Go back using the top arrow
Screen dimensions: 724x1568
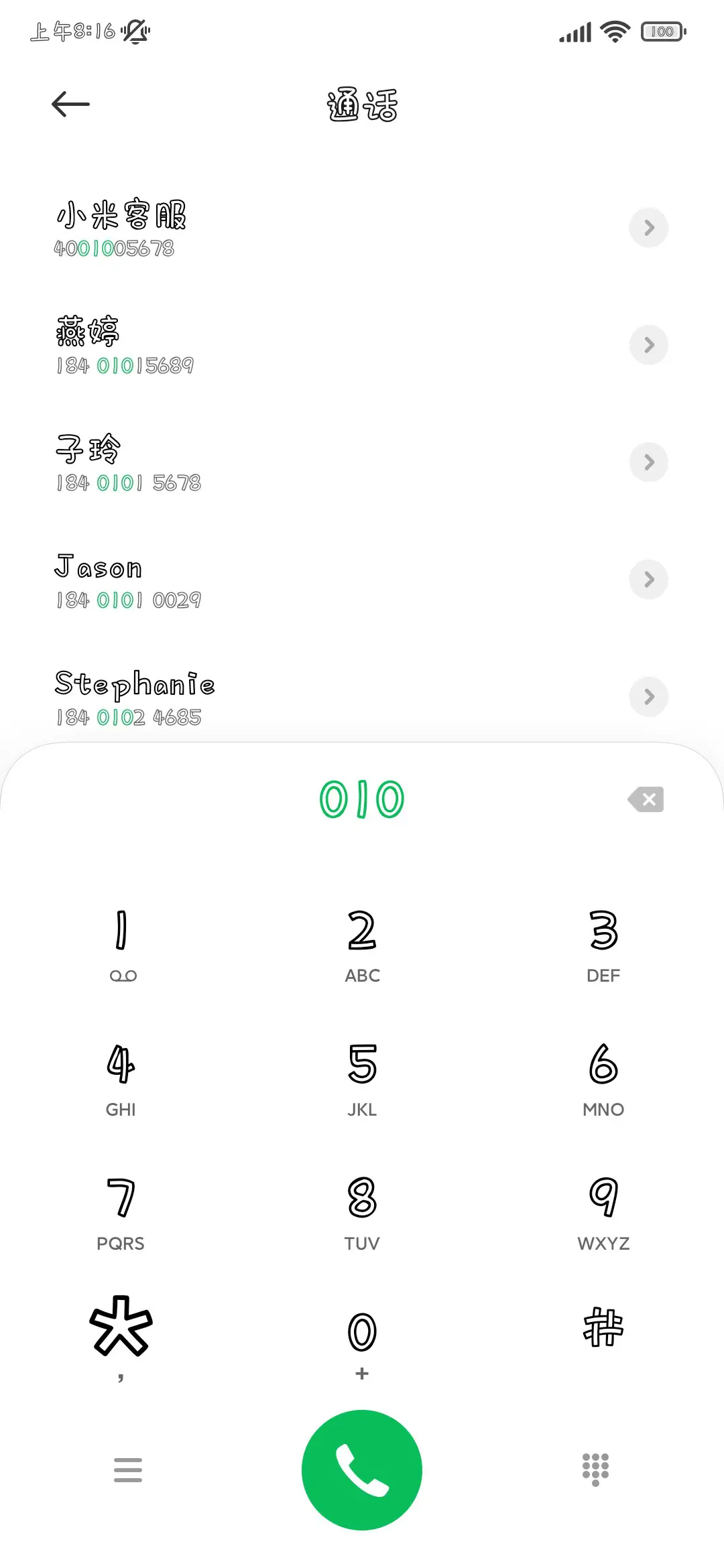[x=70, y=104]
